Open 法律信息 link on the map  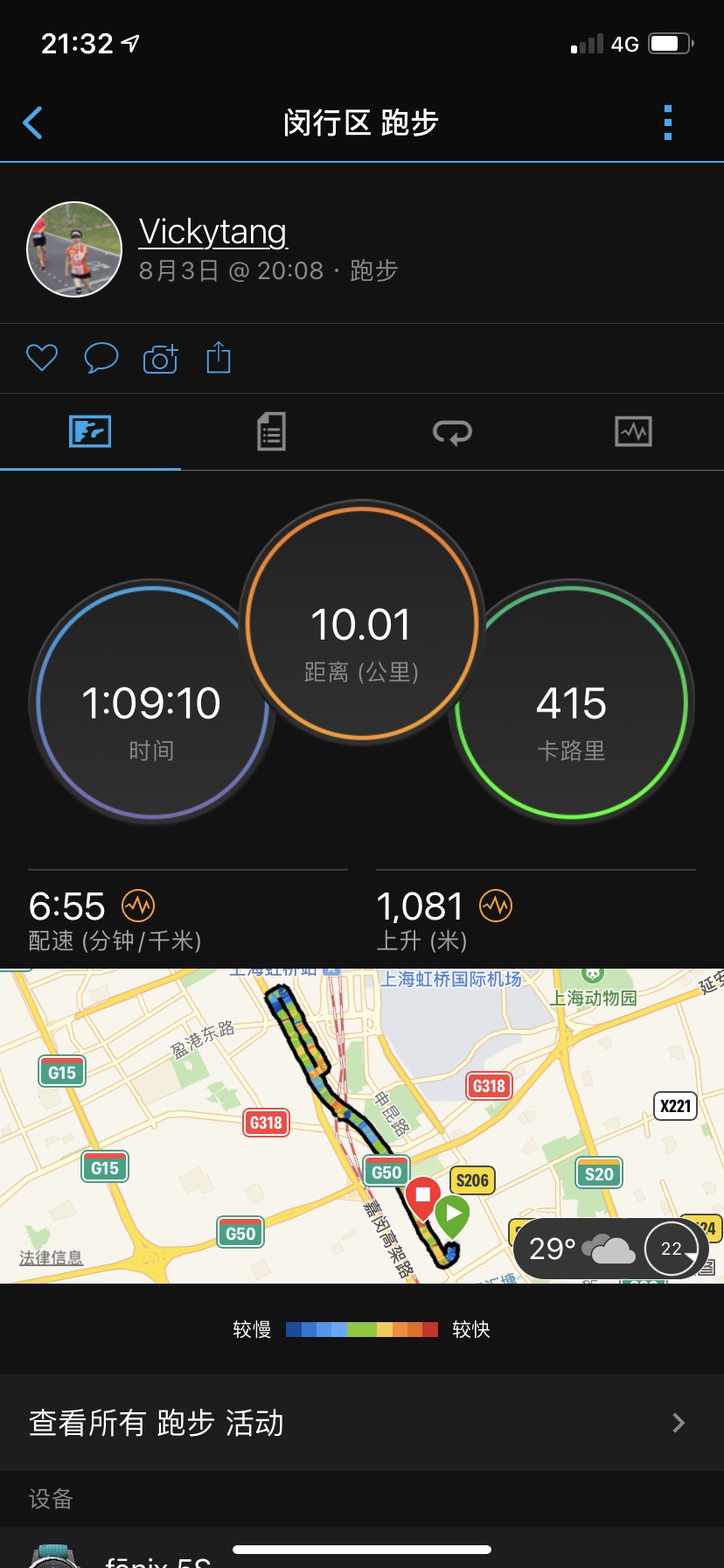point(52,1258)
